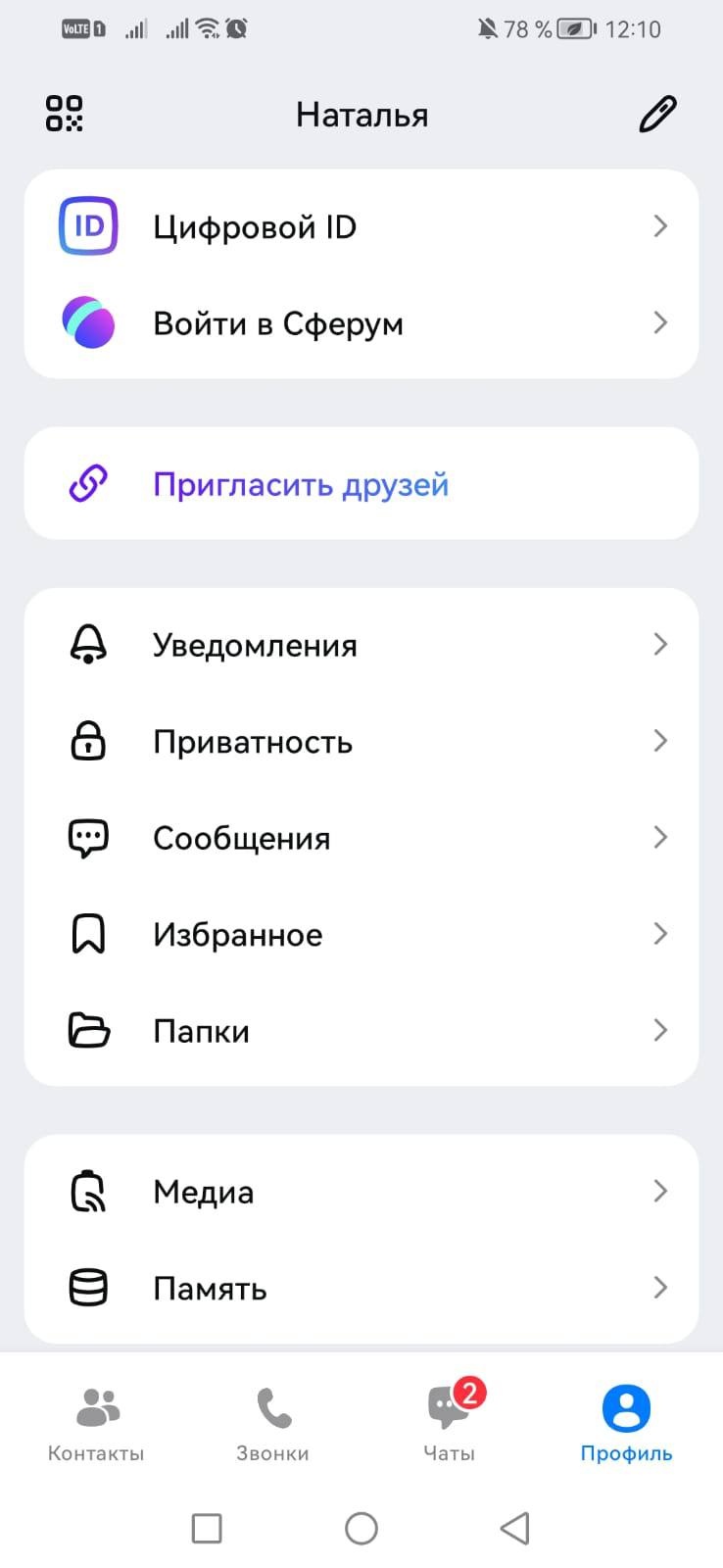This screenshot has height=1568, width=723.
Task: Edit profile with the pencil icon
Action: point(657,114)
